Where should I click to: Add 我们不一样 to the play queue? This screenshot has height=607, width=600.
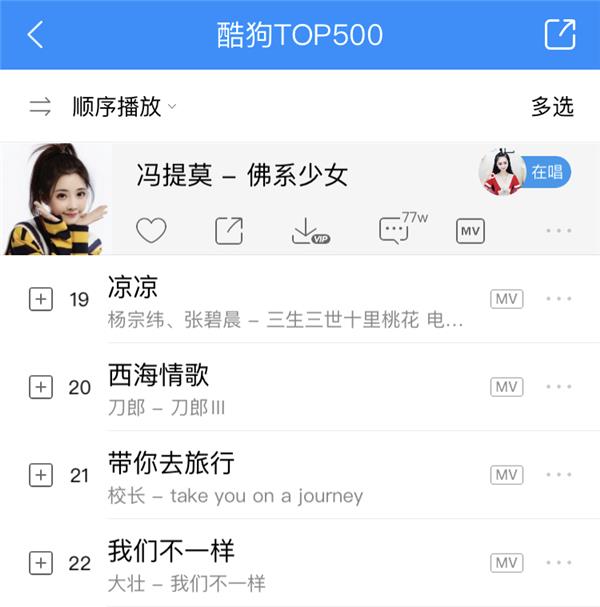(40, 563)
